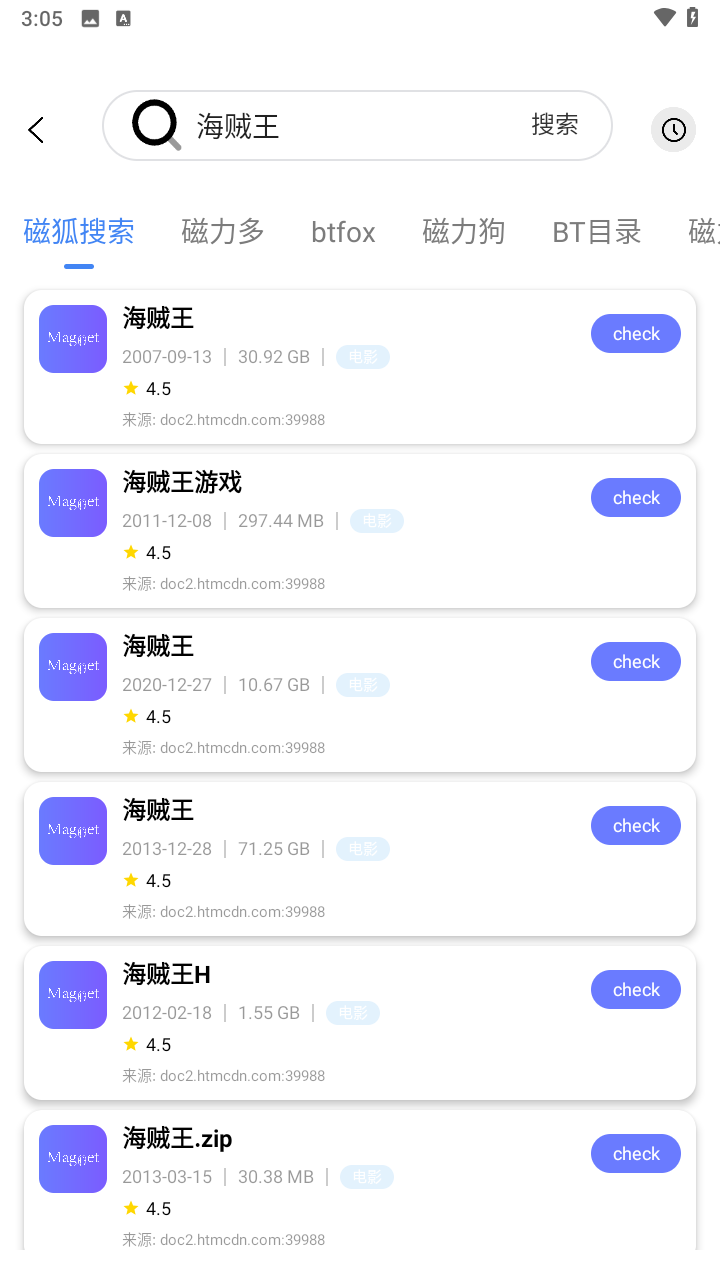720x1280 pixels.
Task: Open the btfox search source tab
Action: pyautogui.click(x=343, y=232)
